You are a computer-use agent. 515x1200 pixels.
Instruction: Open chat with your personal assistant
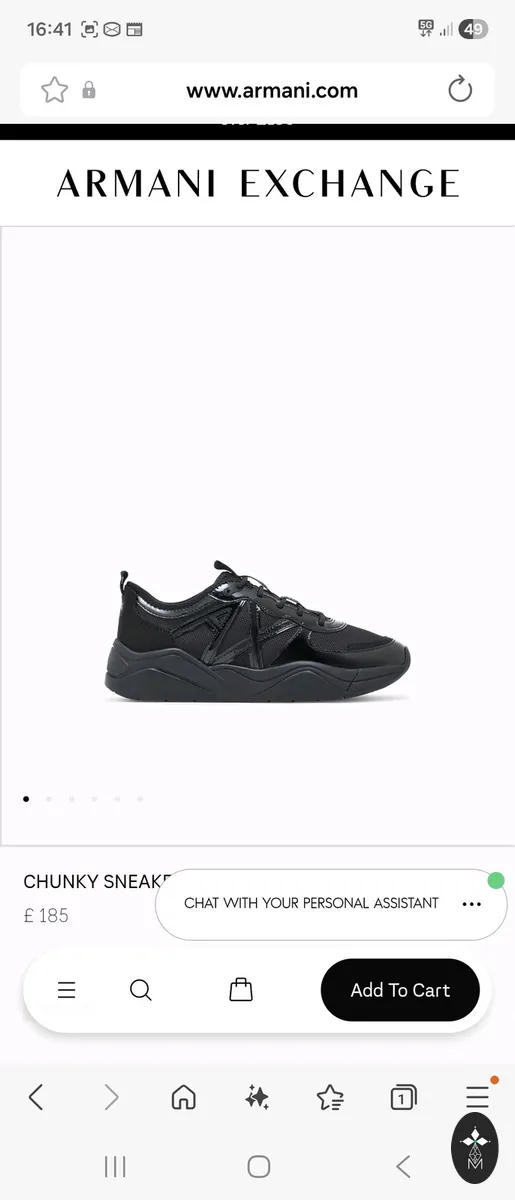(x=311, y=903)
